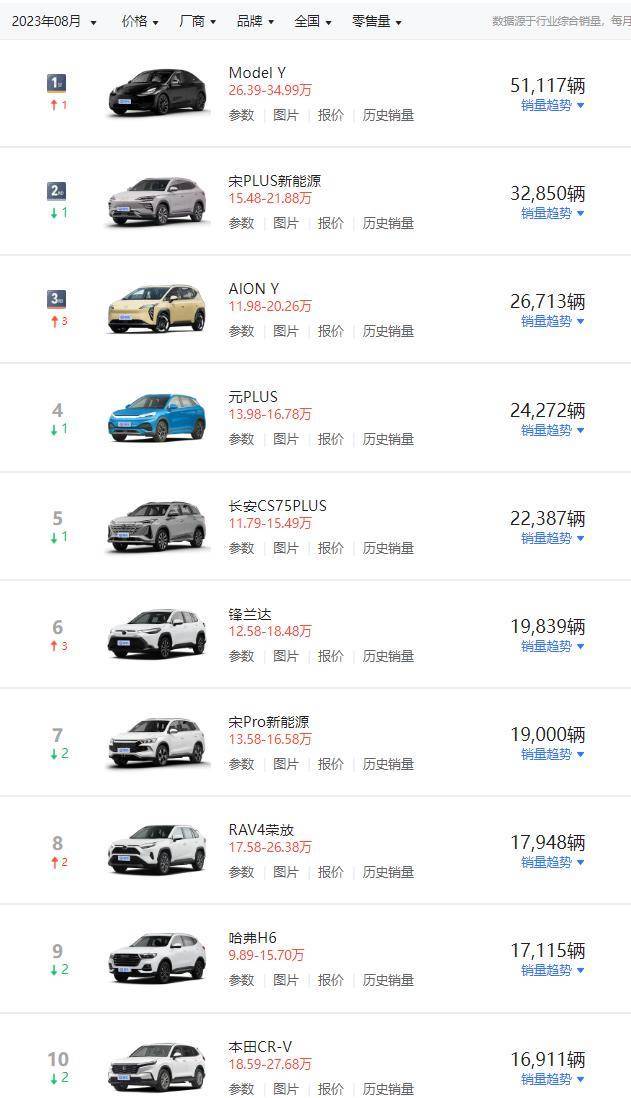
Task: View 历史销量 for 长安CS75PLUS
Action: coord(388,548)
